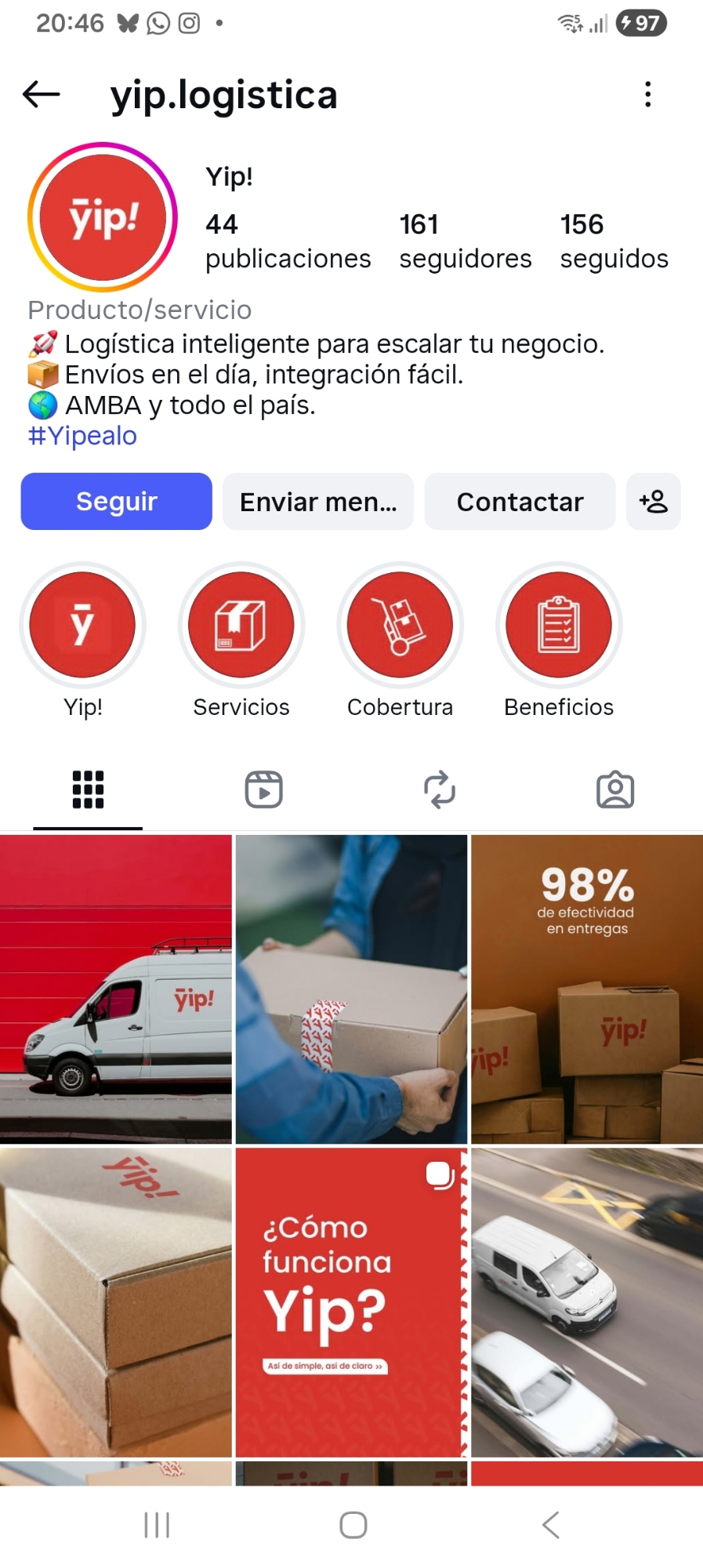Switch to the tagged photos tab
This screenshot has width=703, height=1568.
(x=615, y=789)
